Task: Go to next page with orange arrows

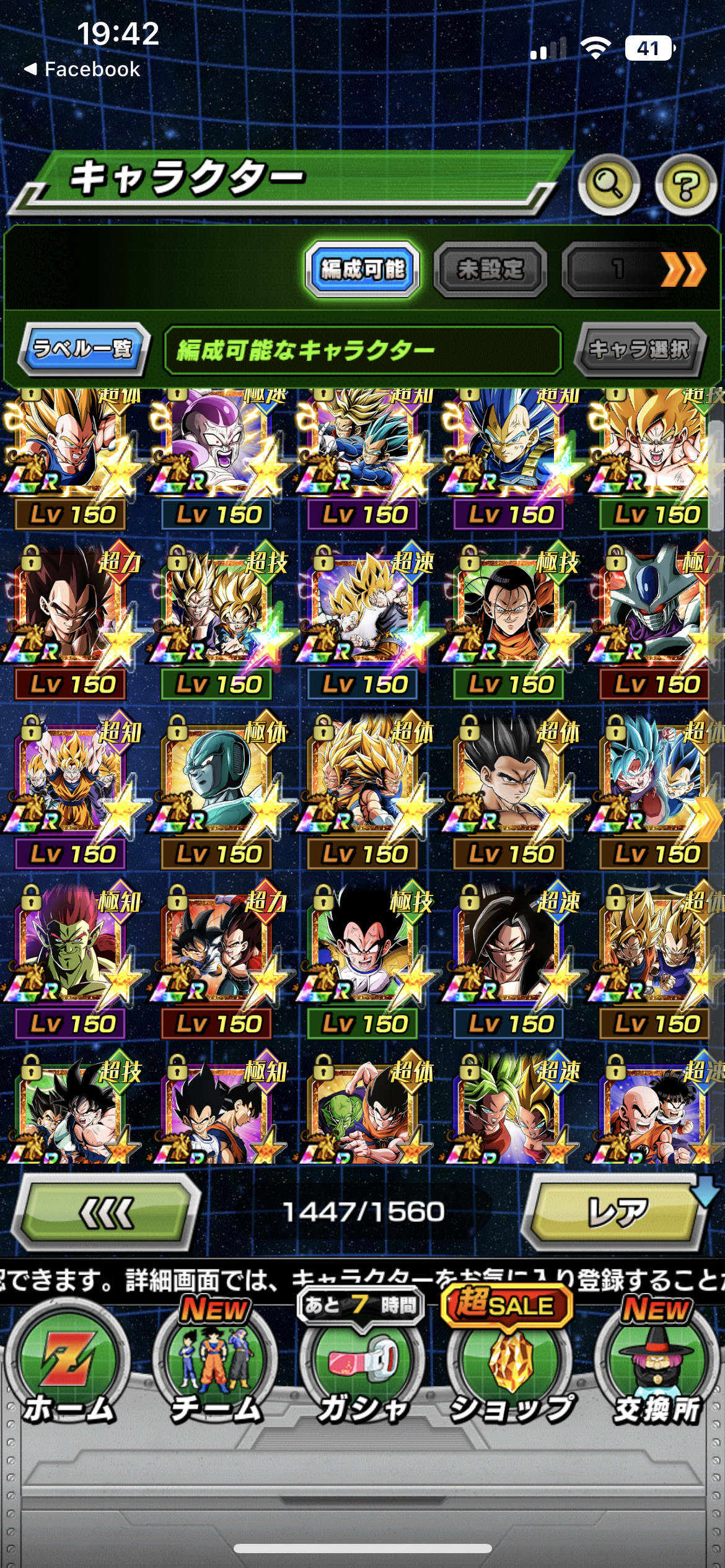Action: tap(682, 269)
